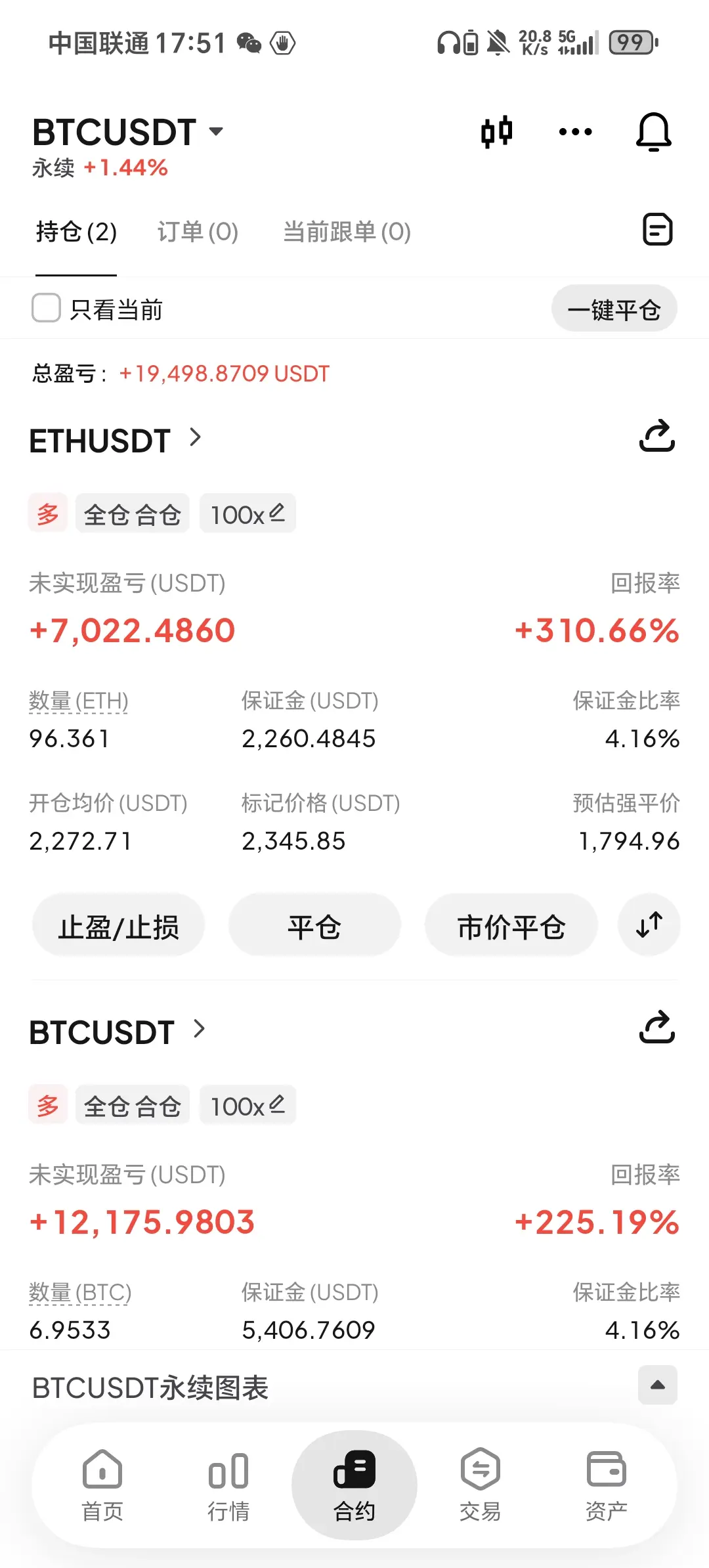
Task: Expand the BTCUSDT永续图表 panel
Action: (657, 1385)
